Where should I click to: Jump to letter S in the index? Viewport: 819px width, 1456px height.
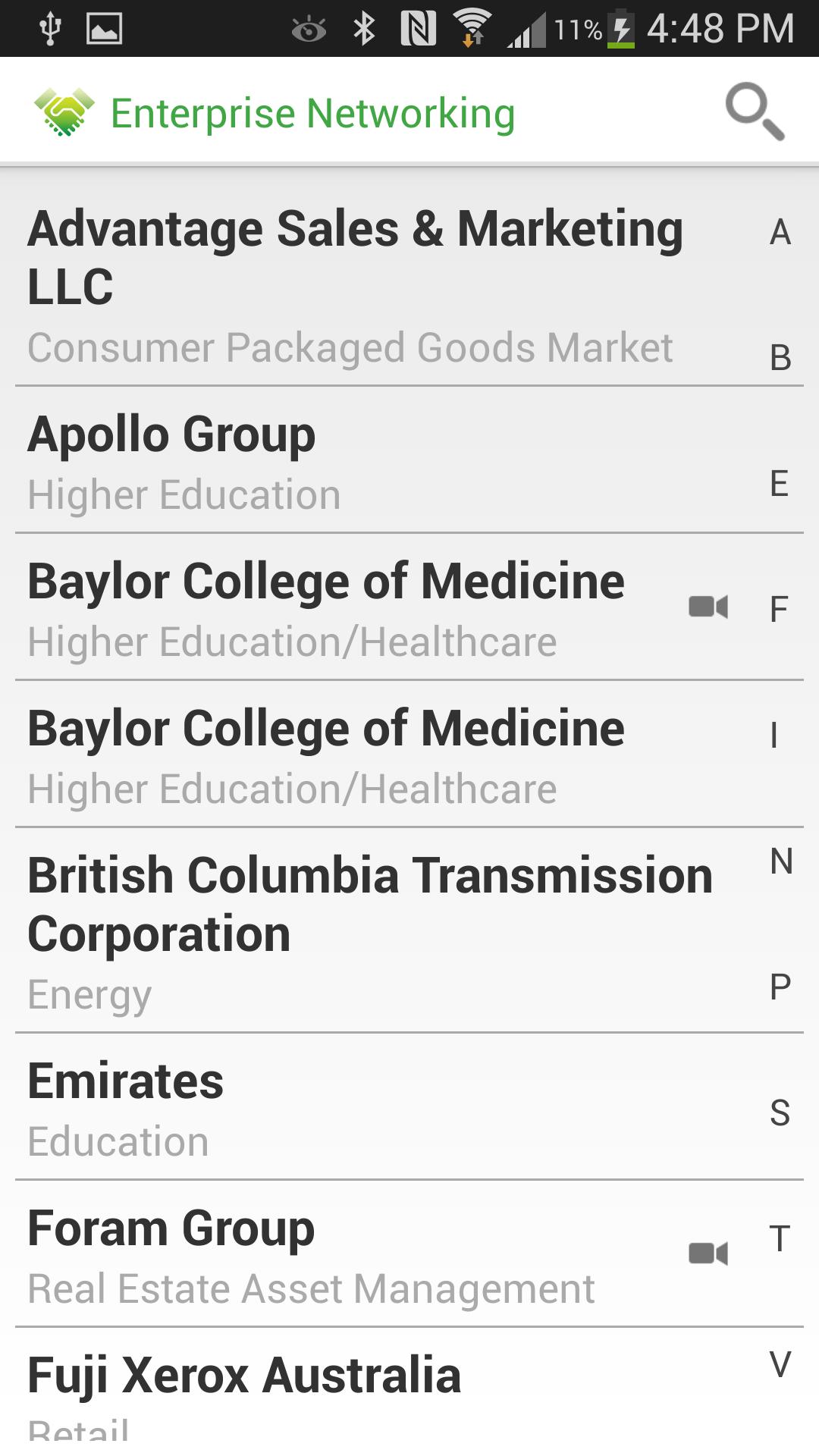(780, 1113)
